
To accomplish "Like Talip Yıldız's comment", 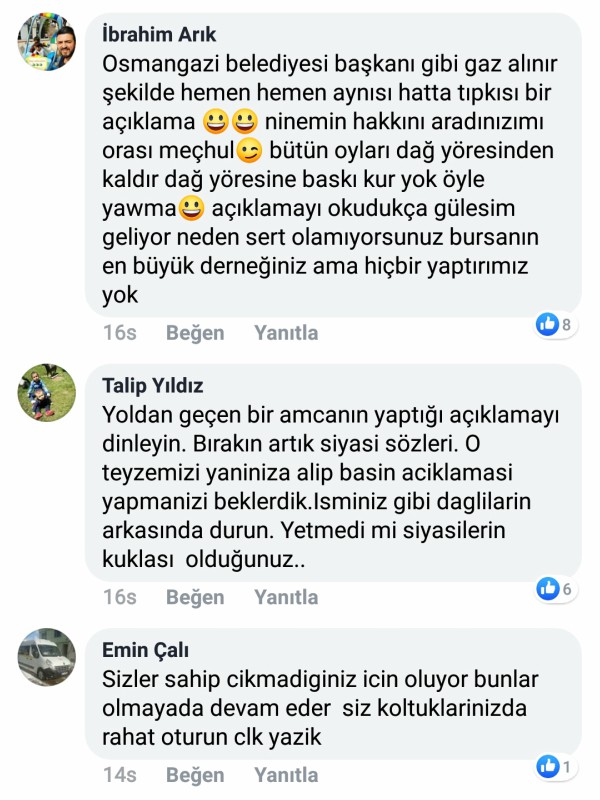I will [195, 597].
